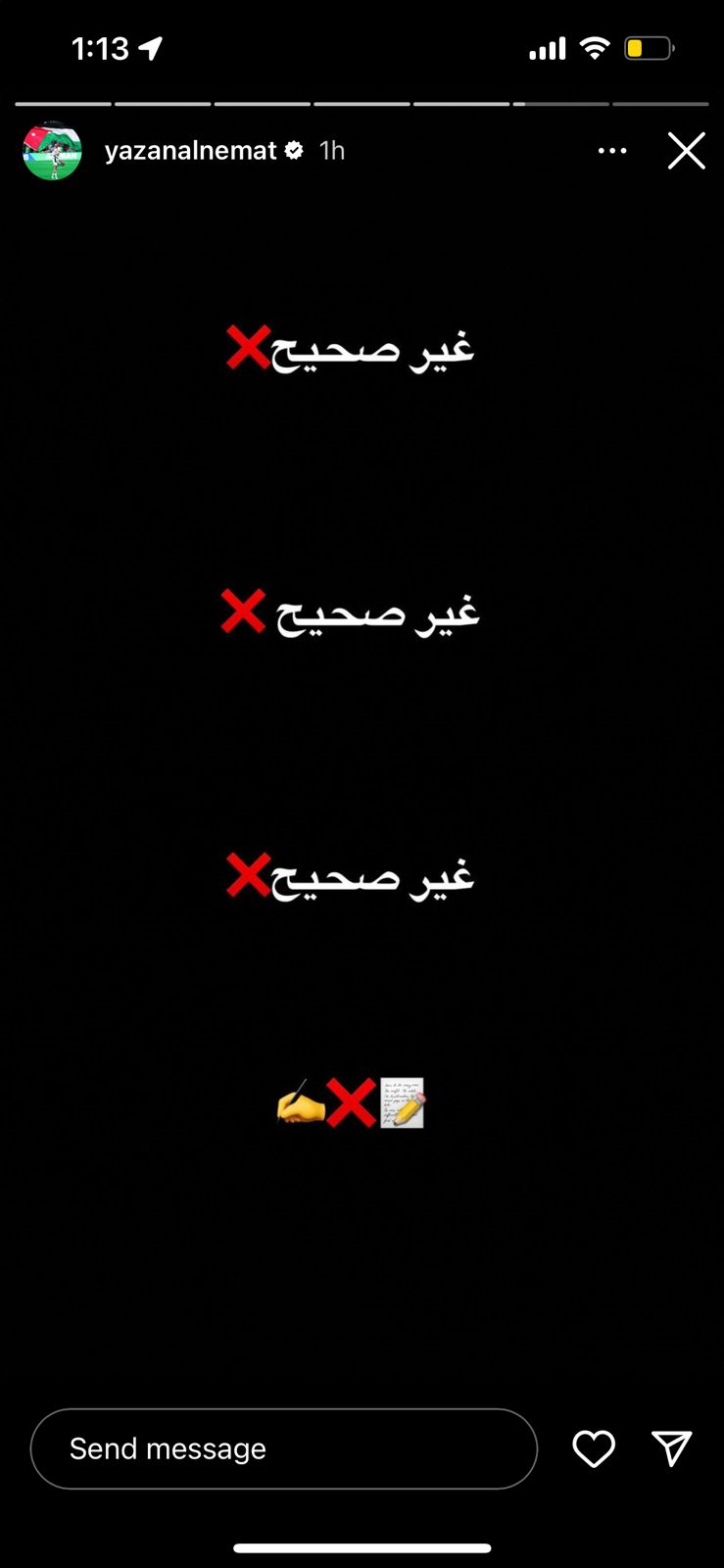Like this story with the heart

(x=594, y=1448)
